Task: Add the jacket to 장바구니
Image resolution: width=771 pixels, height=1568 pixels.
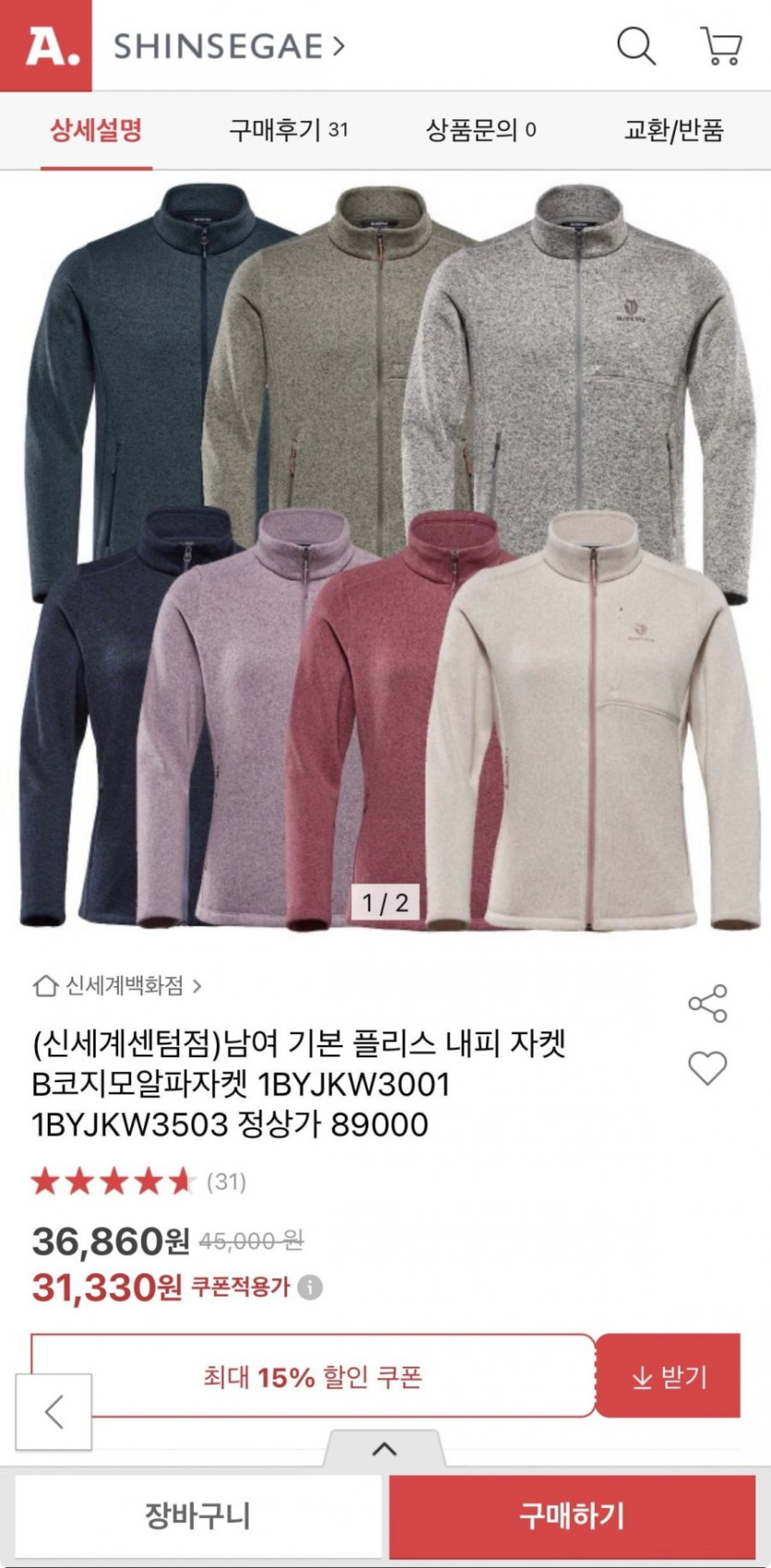Action: pyautogui.click(x=198, y=1515)
